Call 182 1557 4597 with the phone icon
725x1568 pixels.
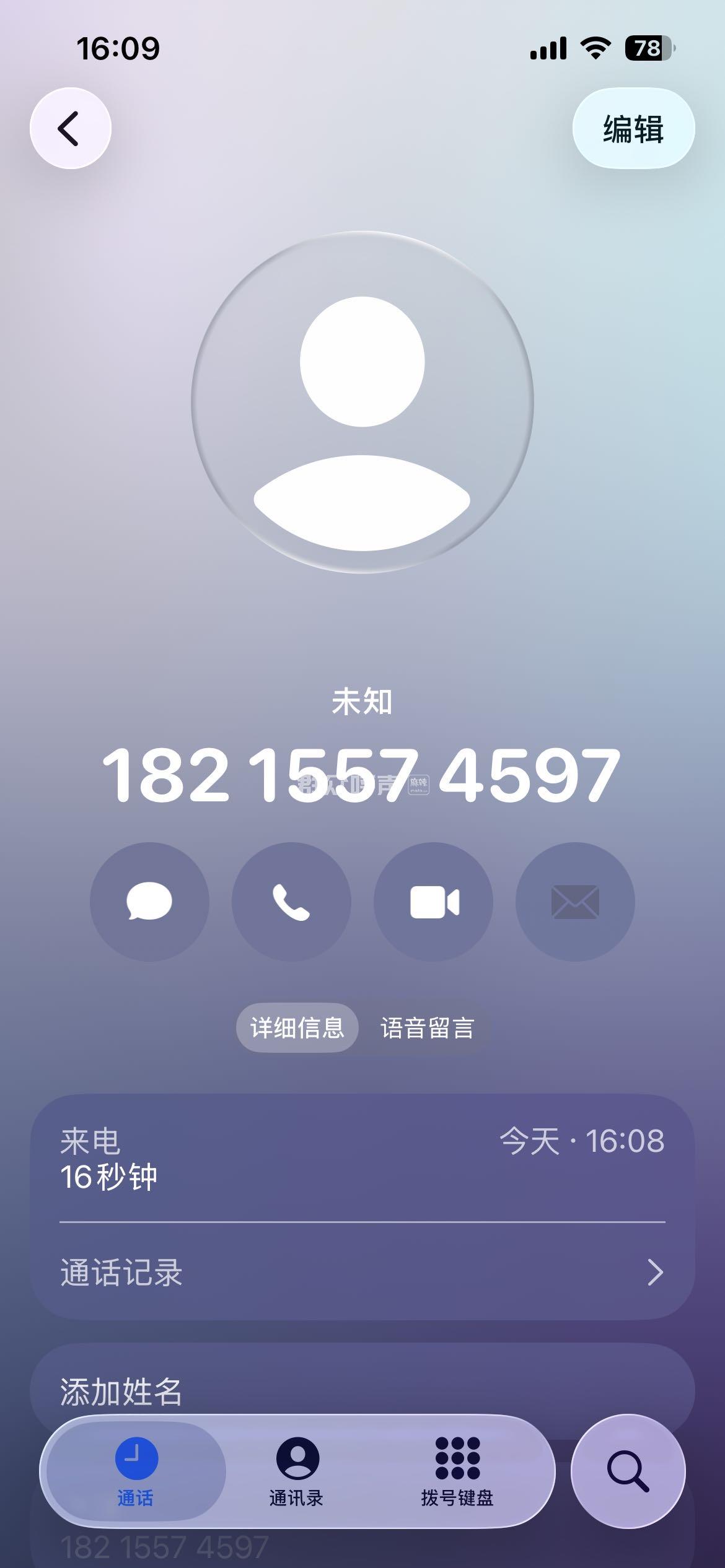tap(291, 901)
